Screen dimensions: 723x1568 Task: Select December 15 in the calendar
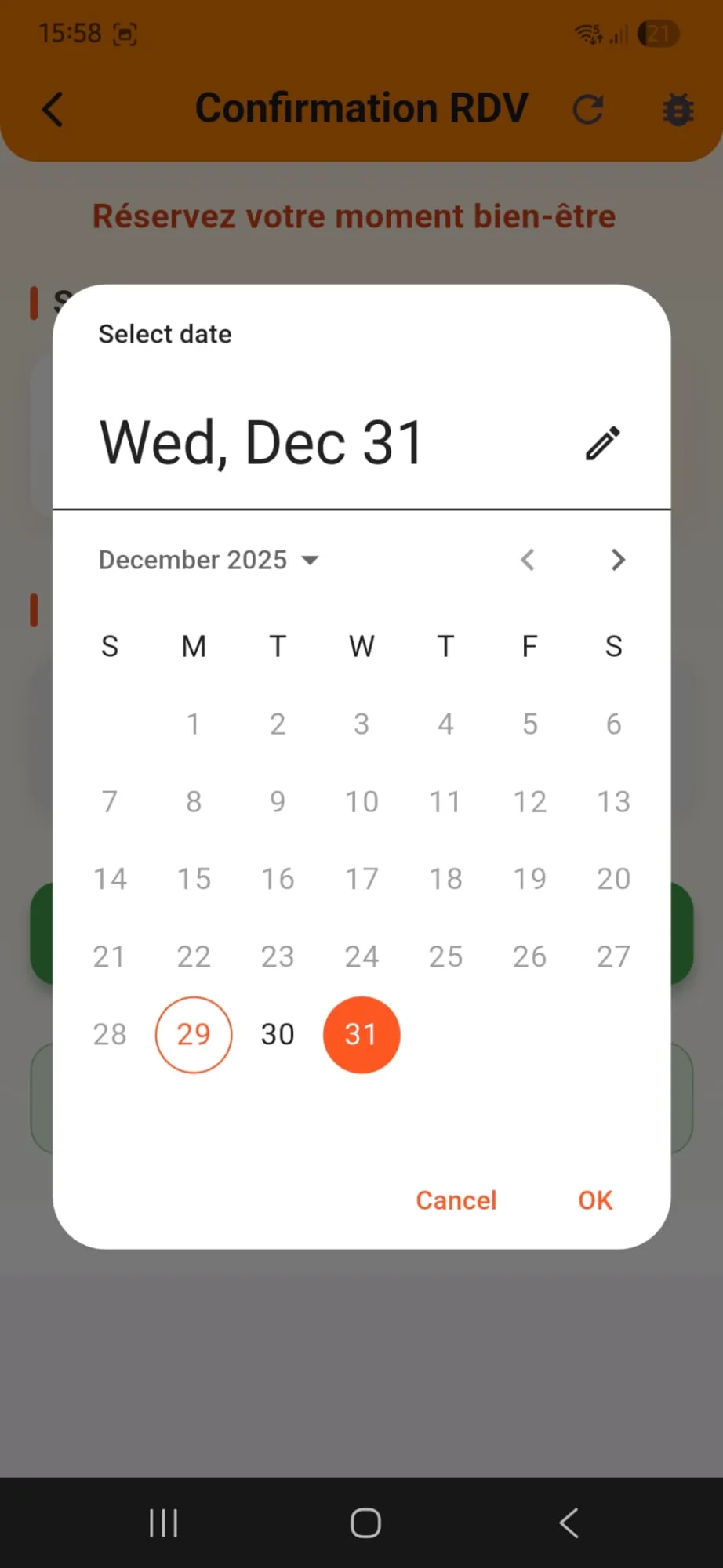point(194,878)
